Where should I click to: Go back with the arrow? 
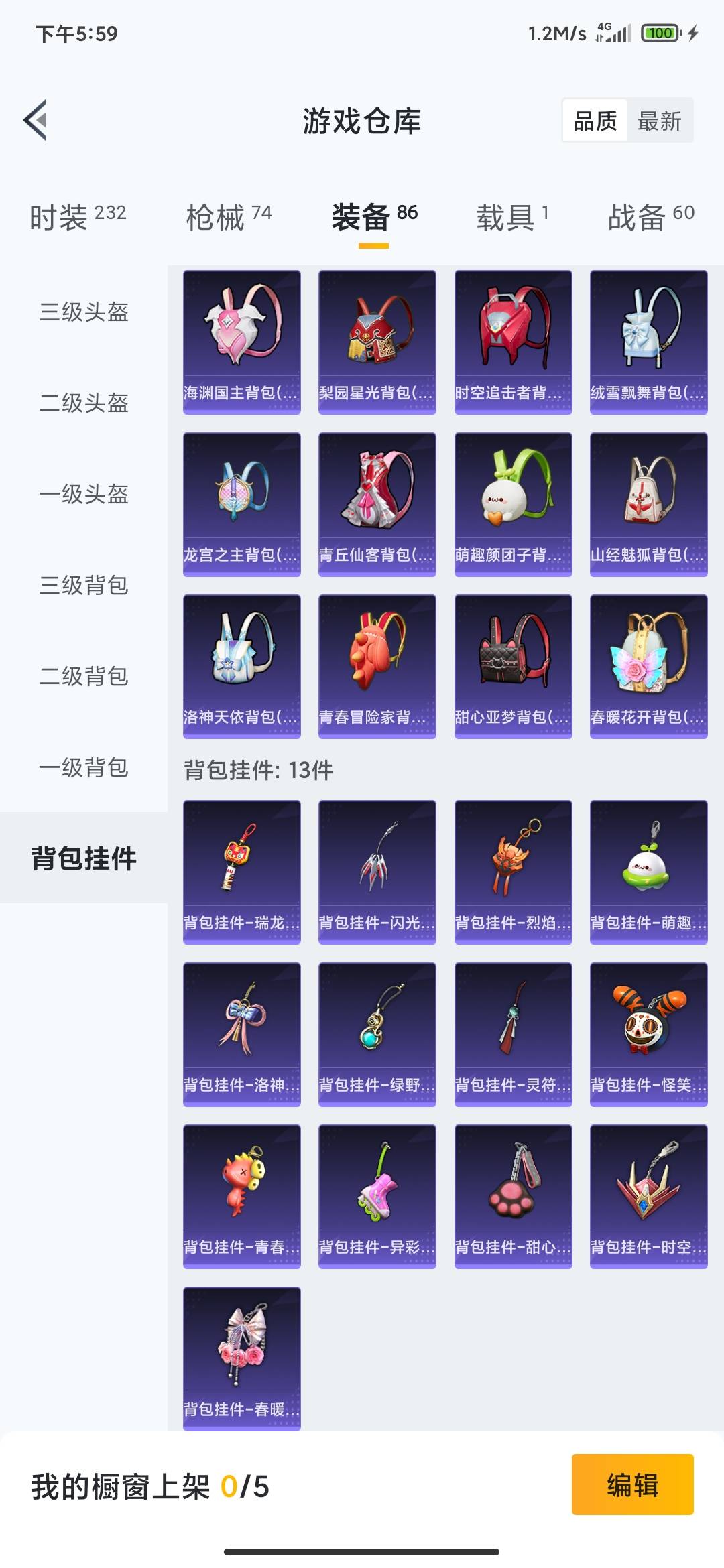(35, 121)
